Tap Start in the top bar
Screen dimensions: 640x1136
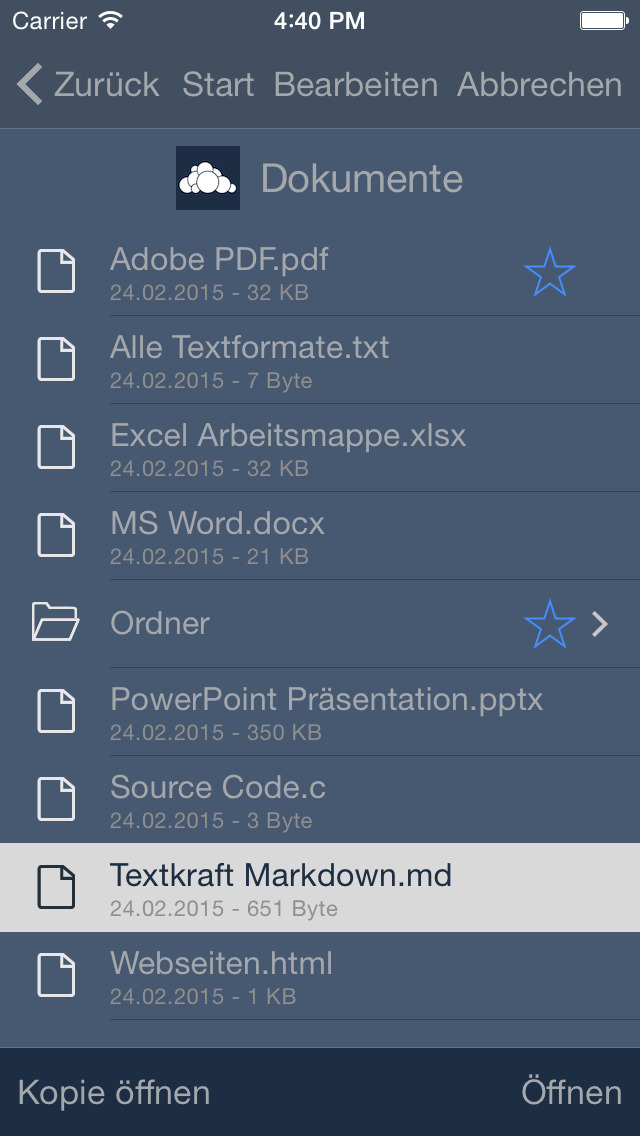(x=218, y=85)
